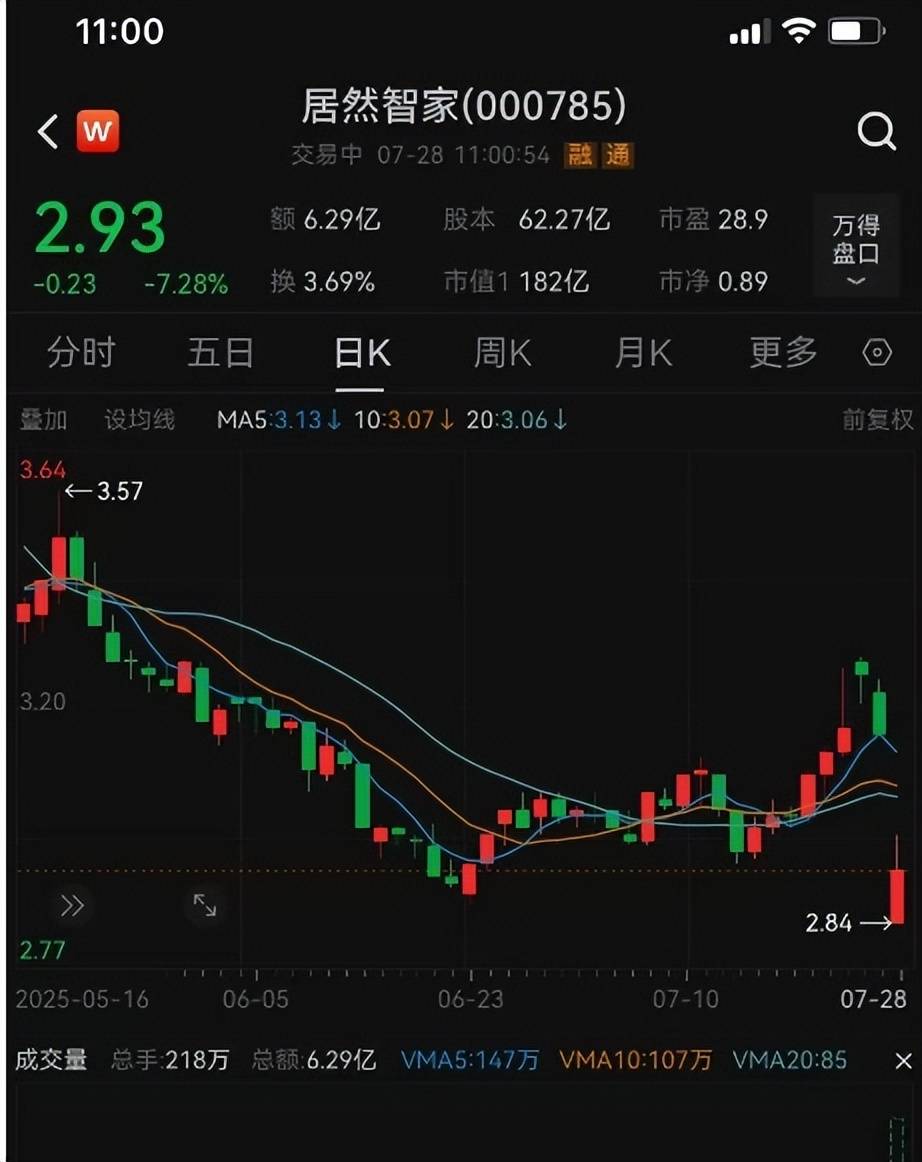
Task: Open 设均线 moving average settings
Action: (140, 420)
